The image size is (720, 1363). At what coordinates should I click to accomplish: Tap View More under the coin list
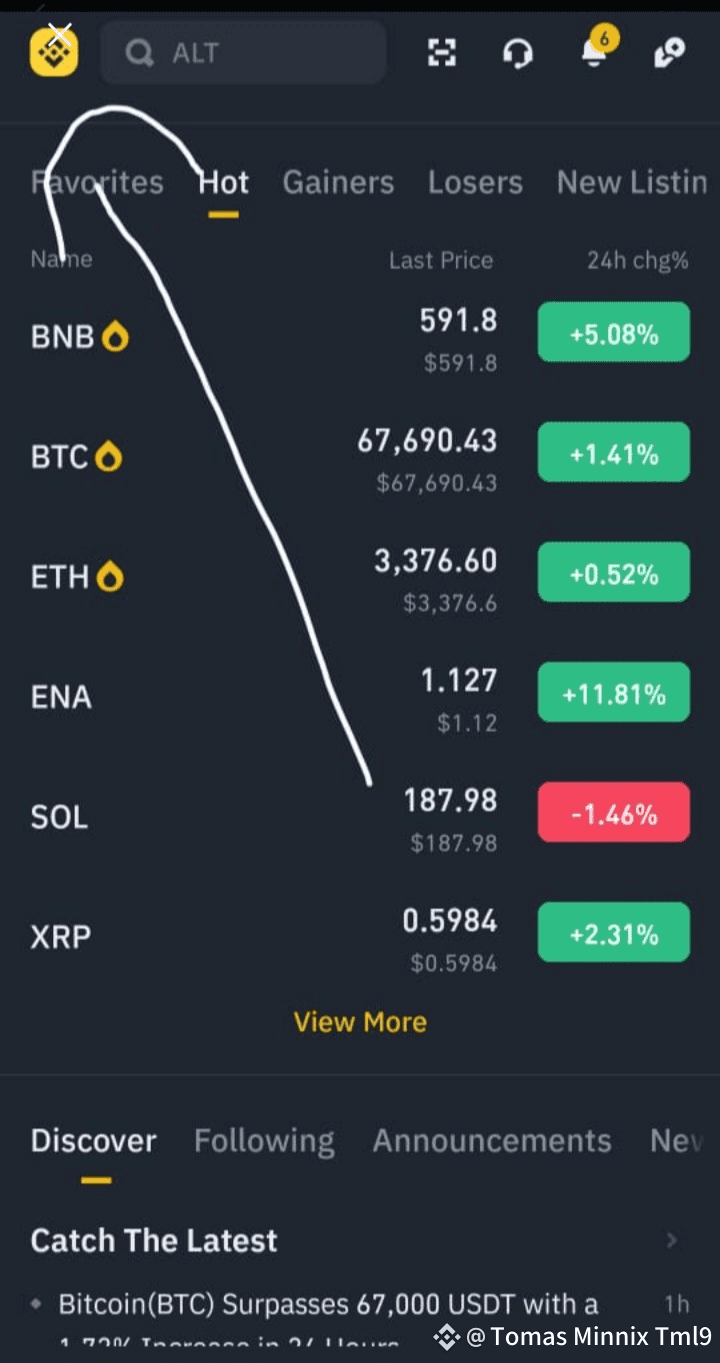pos(360,1022)
